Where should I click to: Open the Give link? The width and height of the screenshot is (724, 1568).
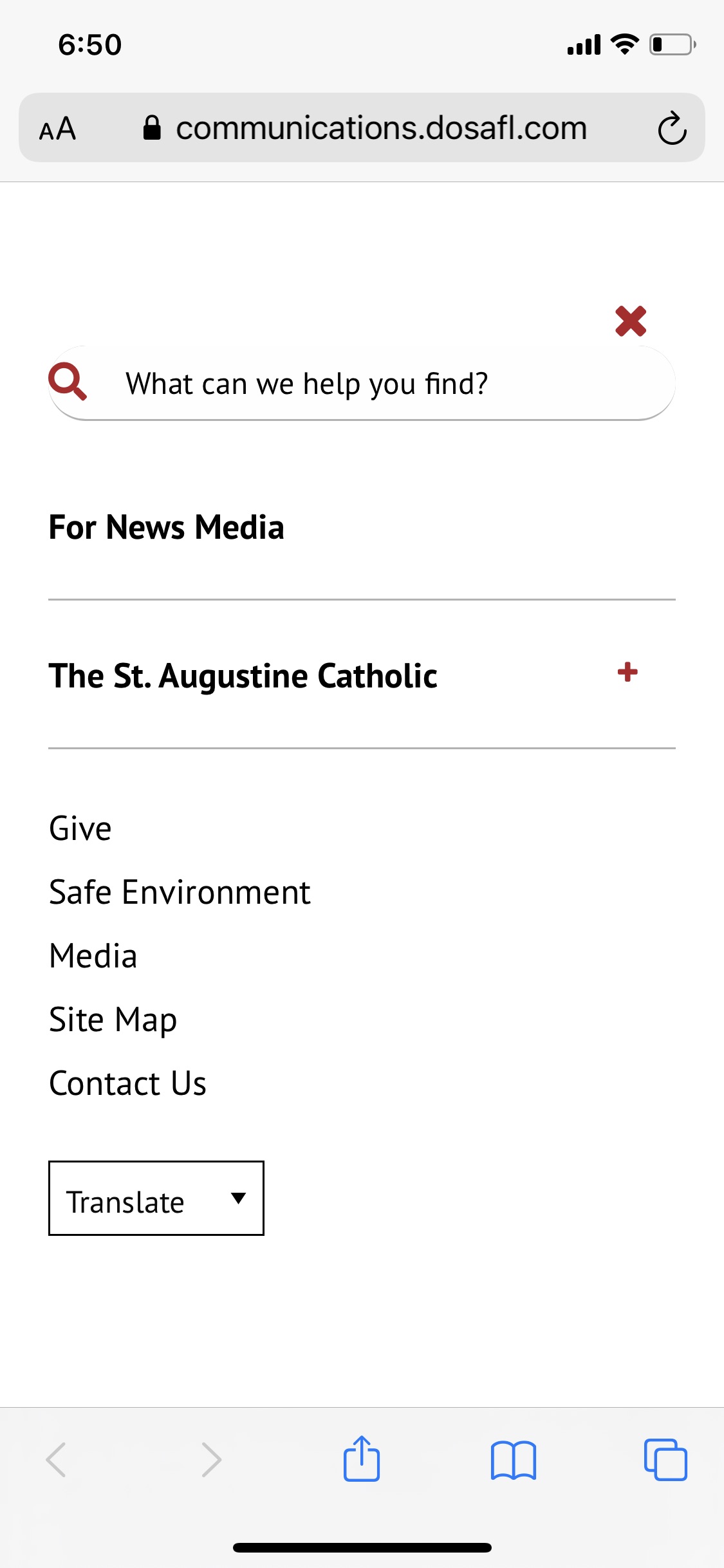click(80, 828)
